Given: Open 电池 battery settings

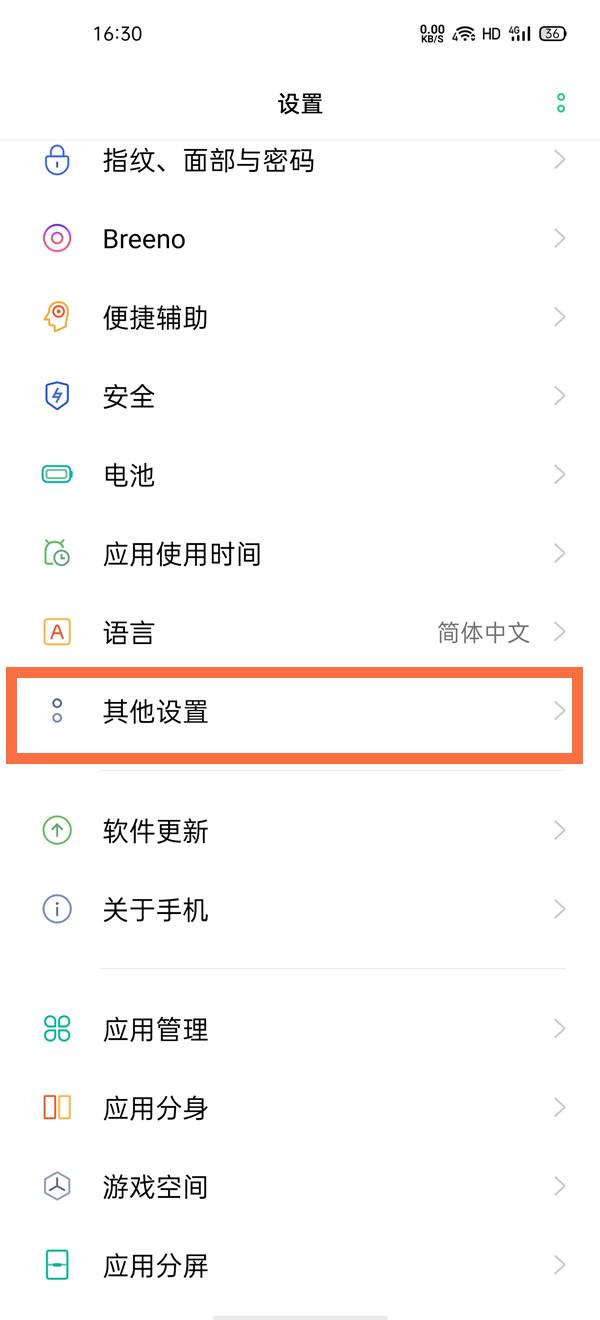Looking at the screenshot, I should [x=300, y=475].
